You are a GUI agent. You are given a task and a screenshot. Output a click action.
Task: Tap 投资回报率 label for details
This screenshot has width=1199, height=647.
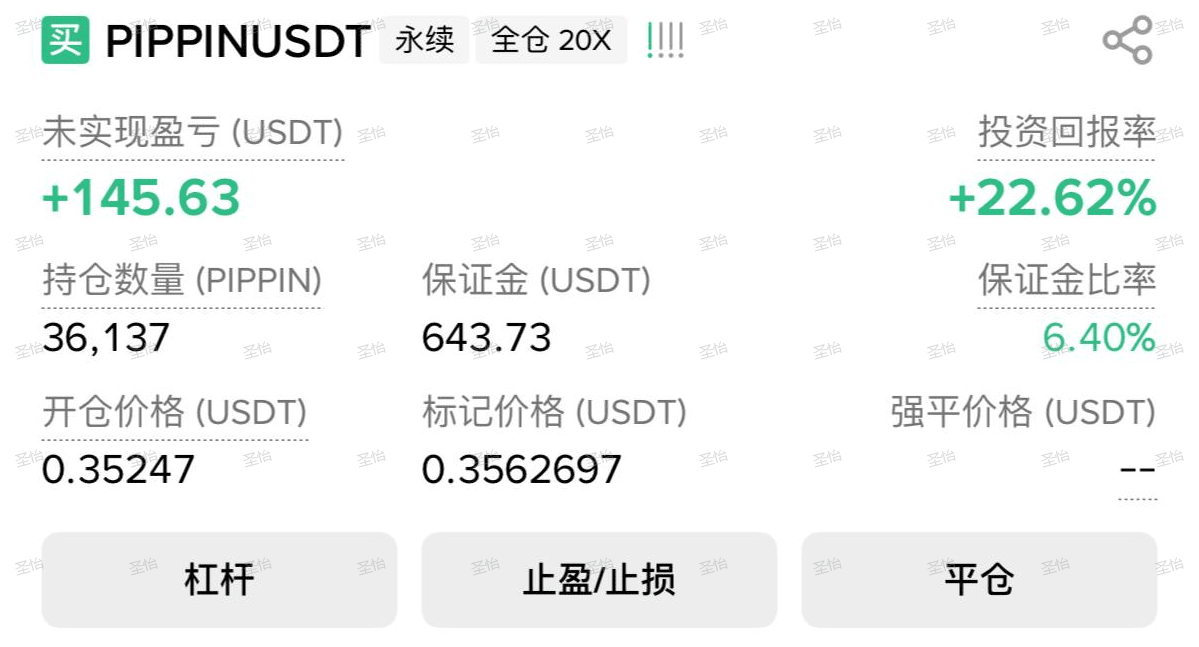pyautogui.click(x=1067, y=132)
